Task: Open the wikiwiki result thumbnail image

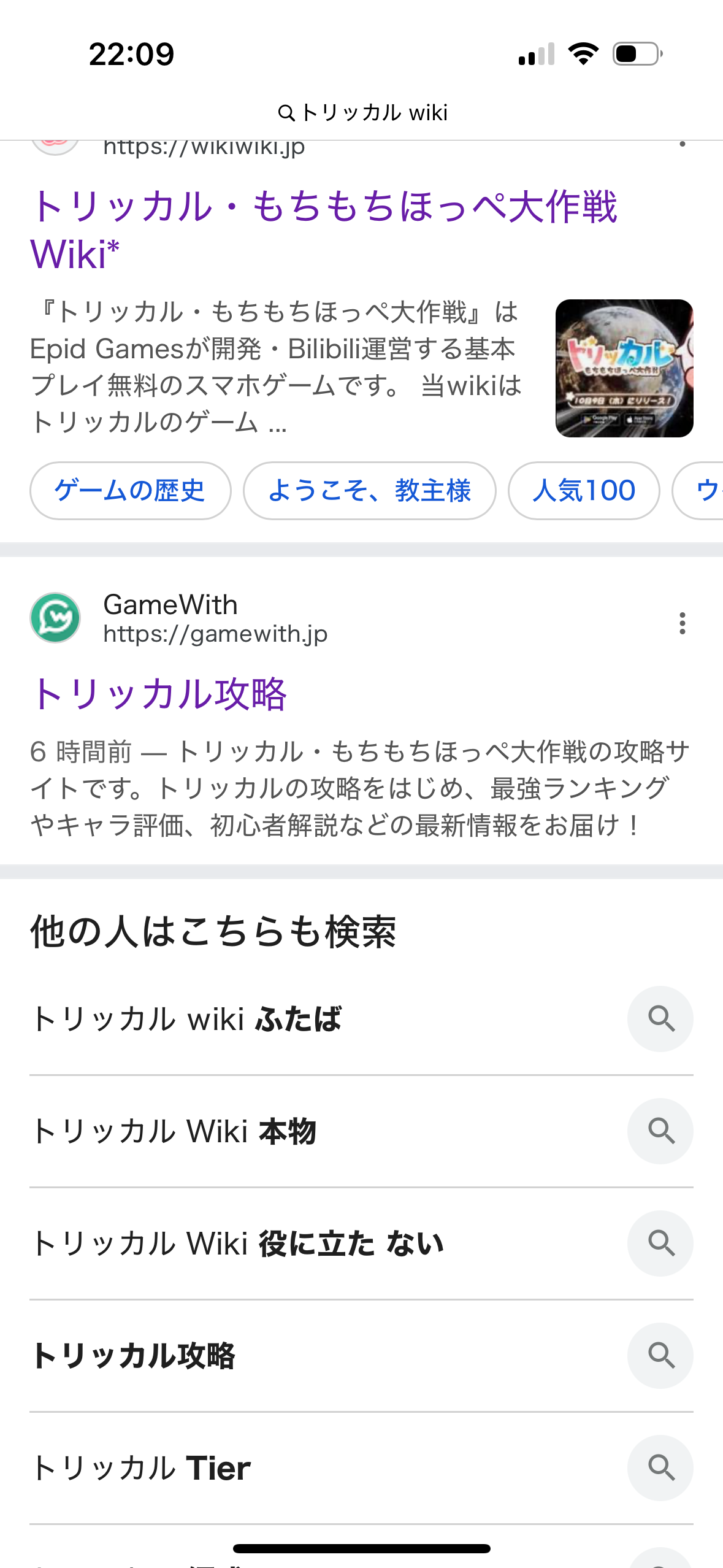Action: pyautogui.click(x=624, y=368)
